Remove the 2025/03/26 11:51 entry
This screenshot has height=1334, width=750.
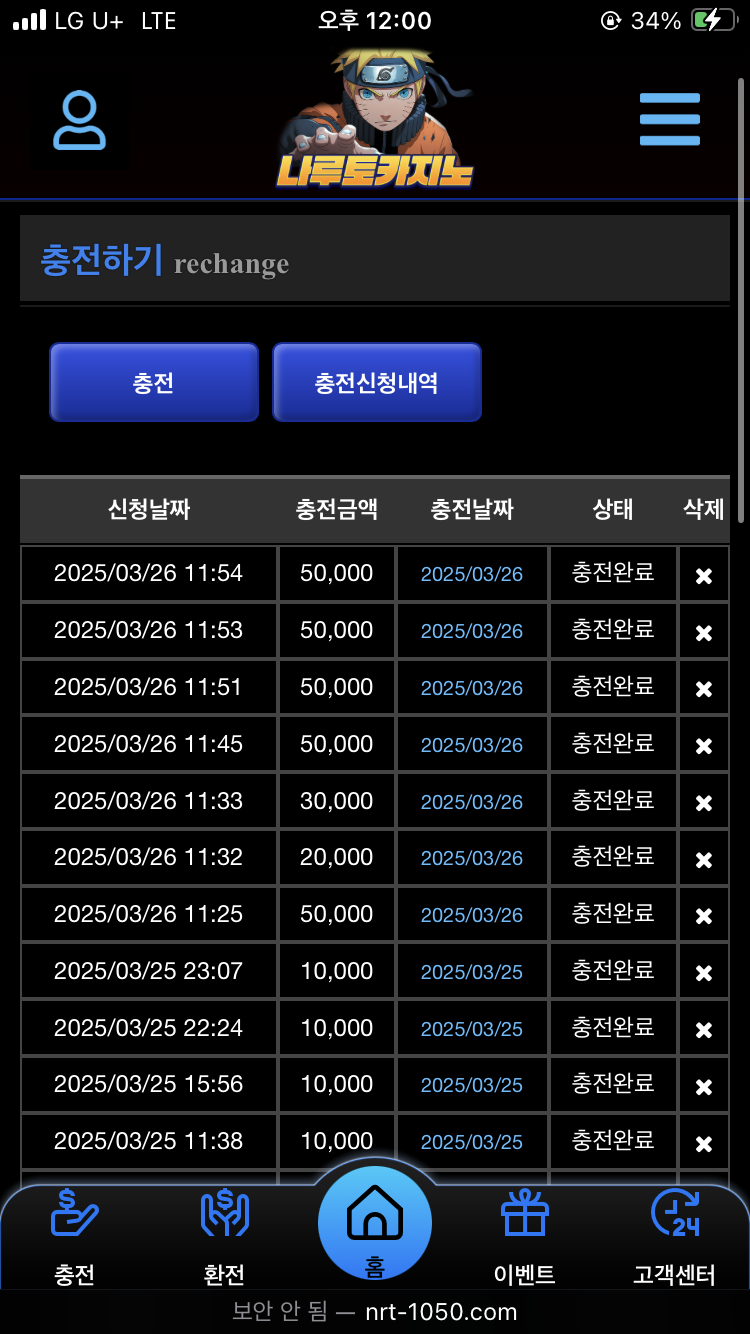click(704, 689)
